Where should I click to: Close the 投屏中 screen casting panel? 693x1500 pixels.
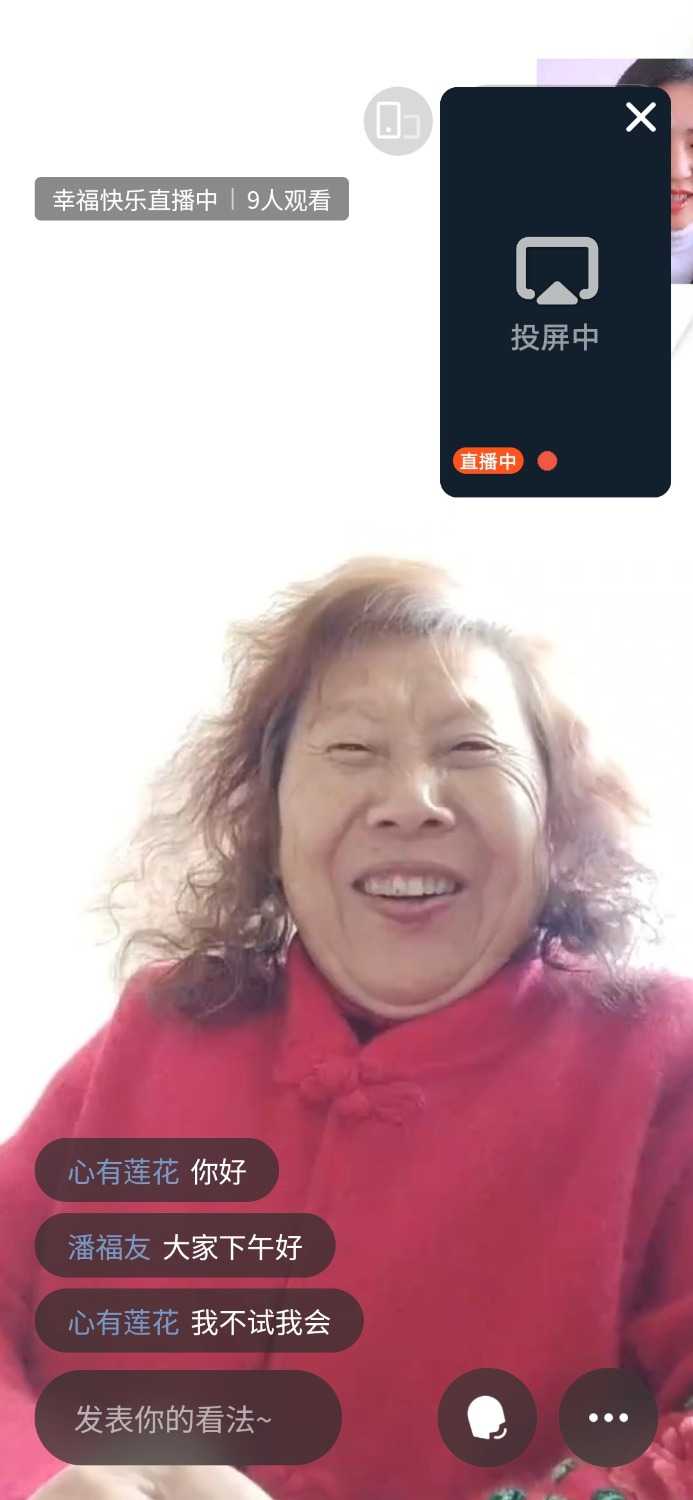640,118
